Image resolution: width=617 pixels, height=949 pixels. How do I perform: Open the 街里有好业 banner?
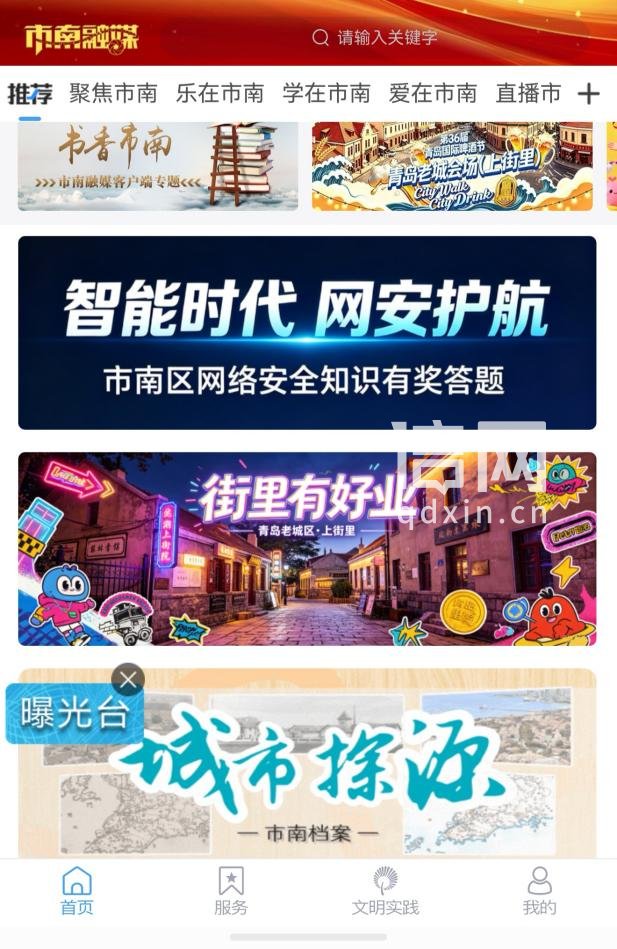click(x=307, y=549)
